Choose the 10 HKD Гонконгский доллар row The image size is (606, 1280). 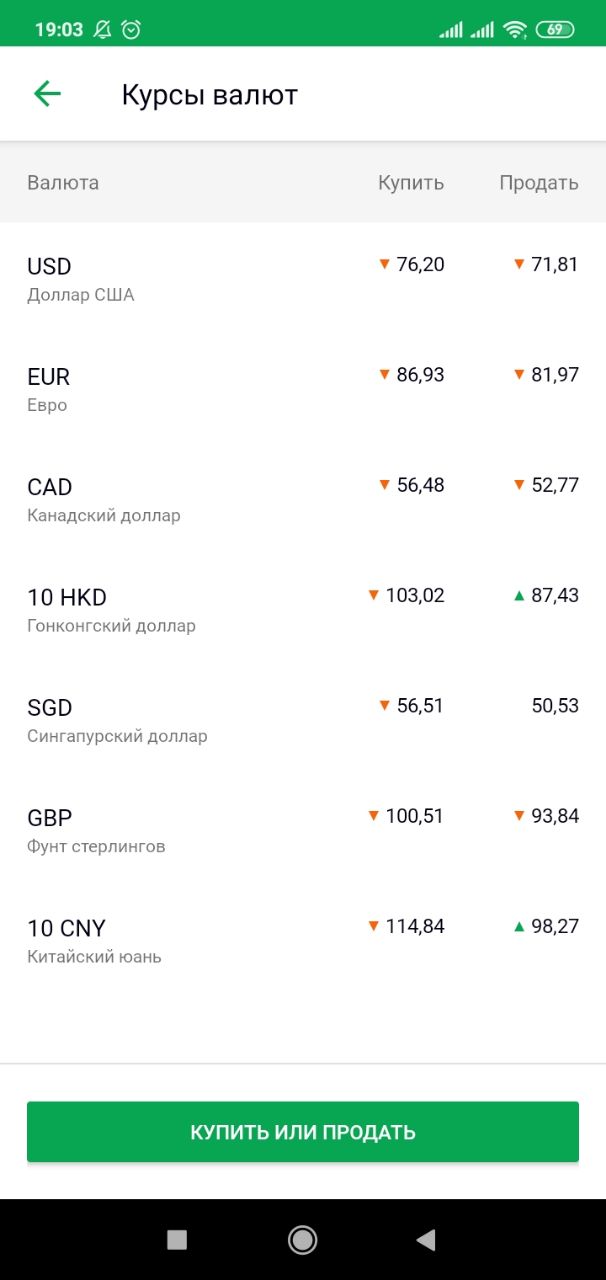click(x=303, y=610)
